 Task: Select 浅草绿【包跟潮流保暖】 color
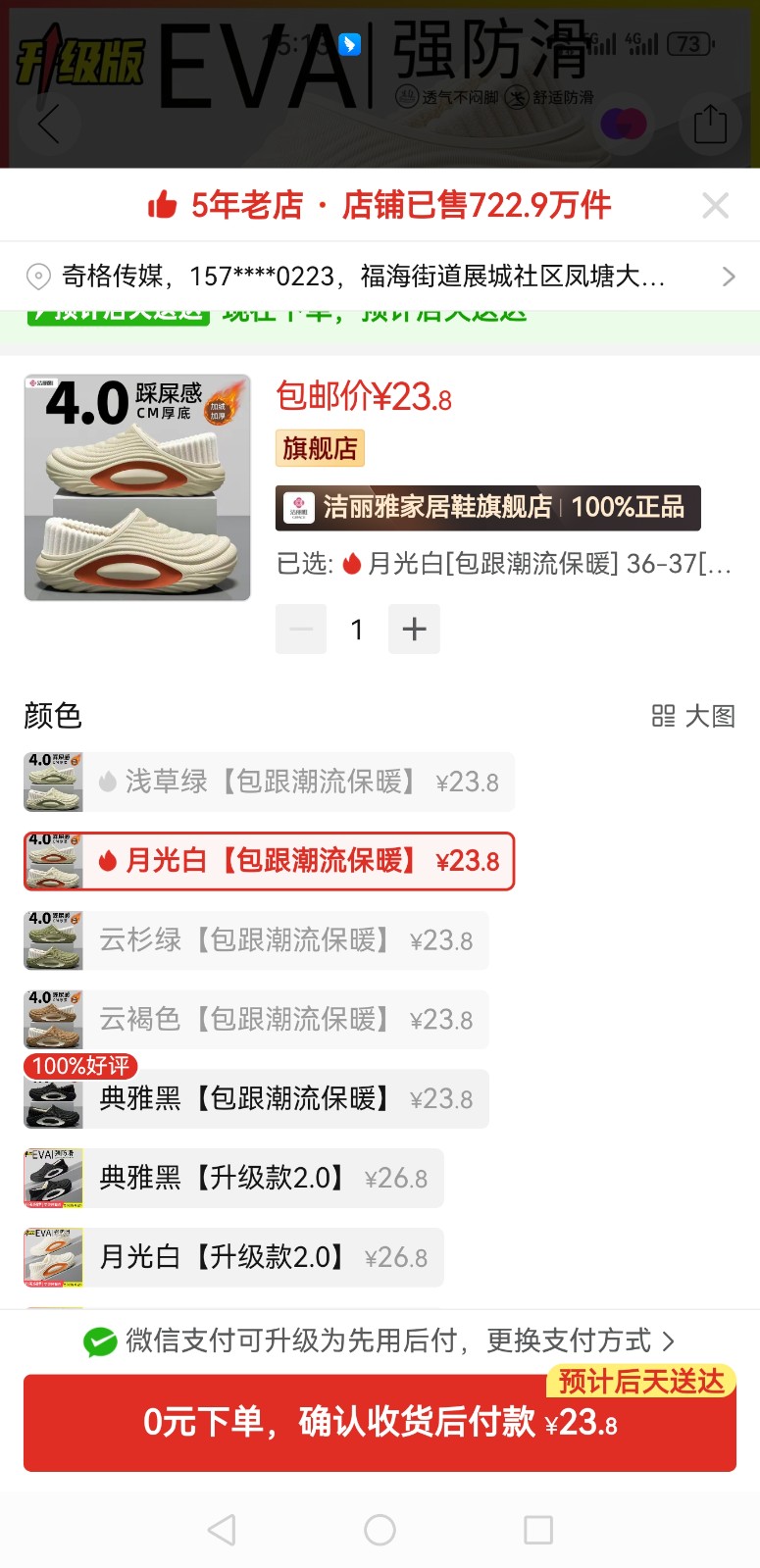click(269, 782)
